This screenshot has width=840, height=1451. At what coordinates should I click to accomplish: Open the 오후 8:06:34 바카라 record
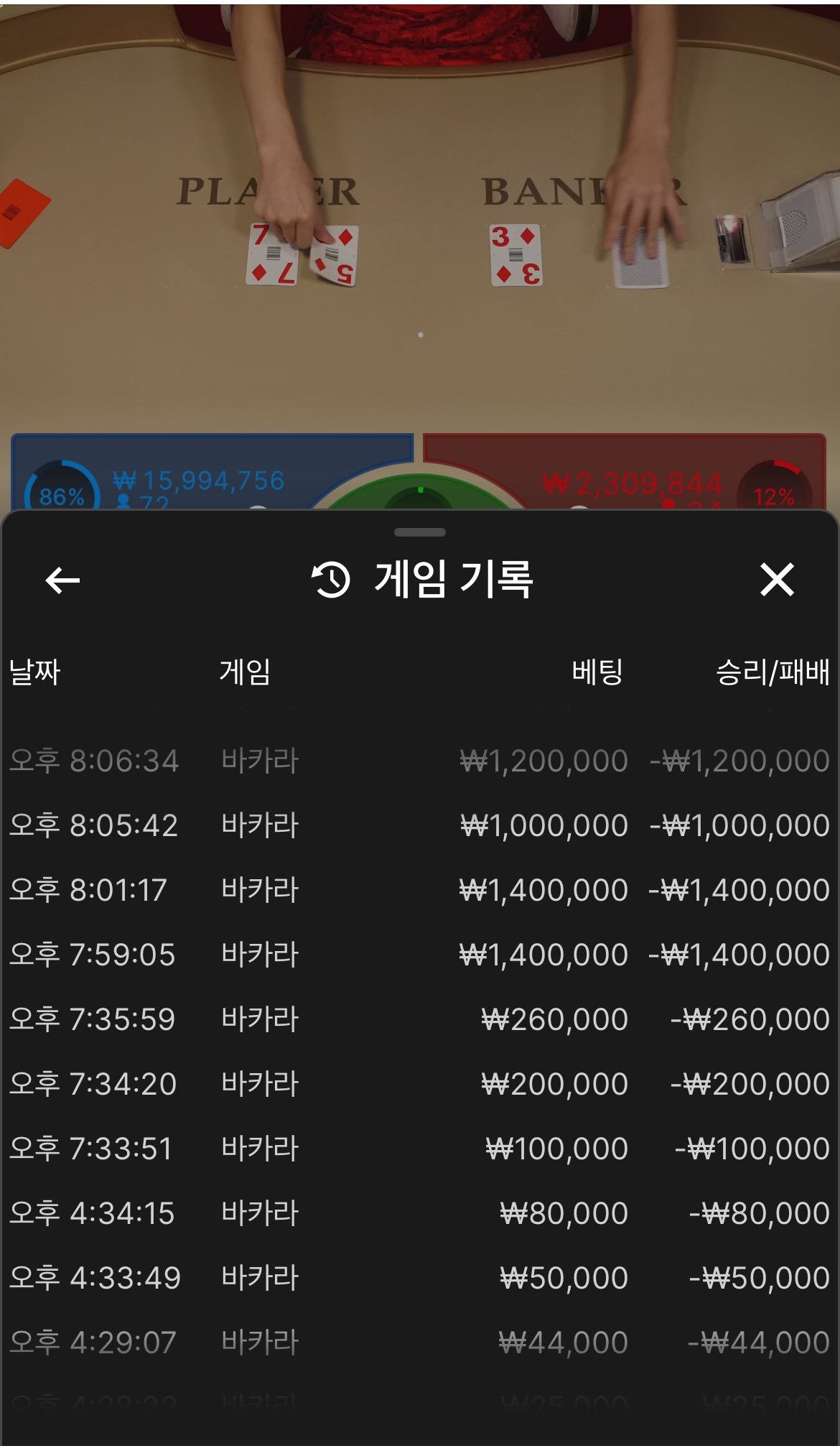click(419, 761)
